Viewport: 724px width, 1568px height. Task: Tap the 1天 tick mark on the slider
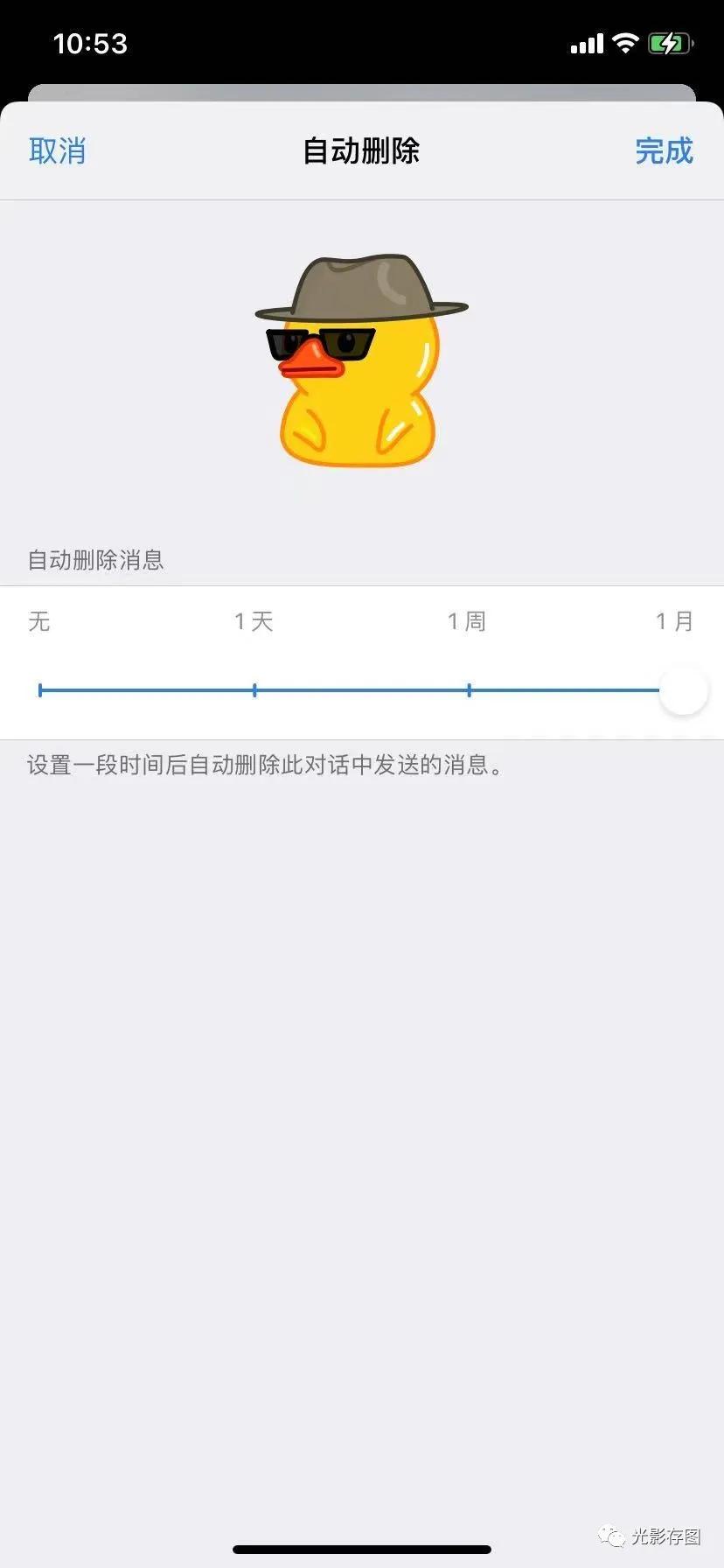point(254,689)
